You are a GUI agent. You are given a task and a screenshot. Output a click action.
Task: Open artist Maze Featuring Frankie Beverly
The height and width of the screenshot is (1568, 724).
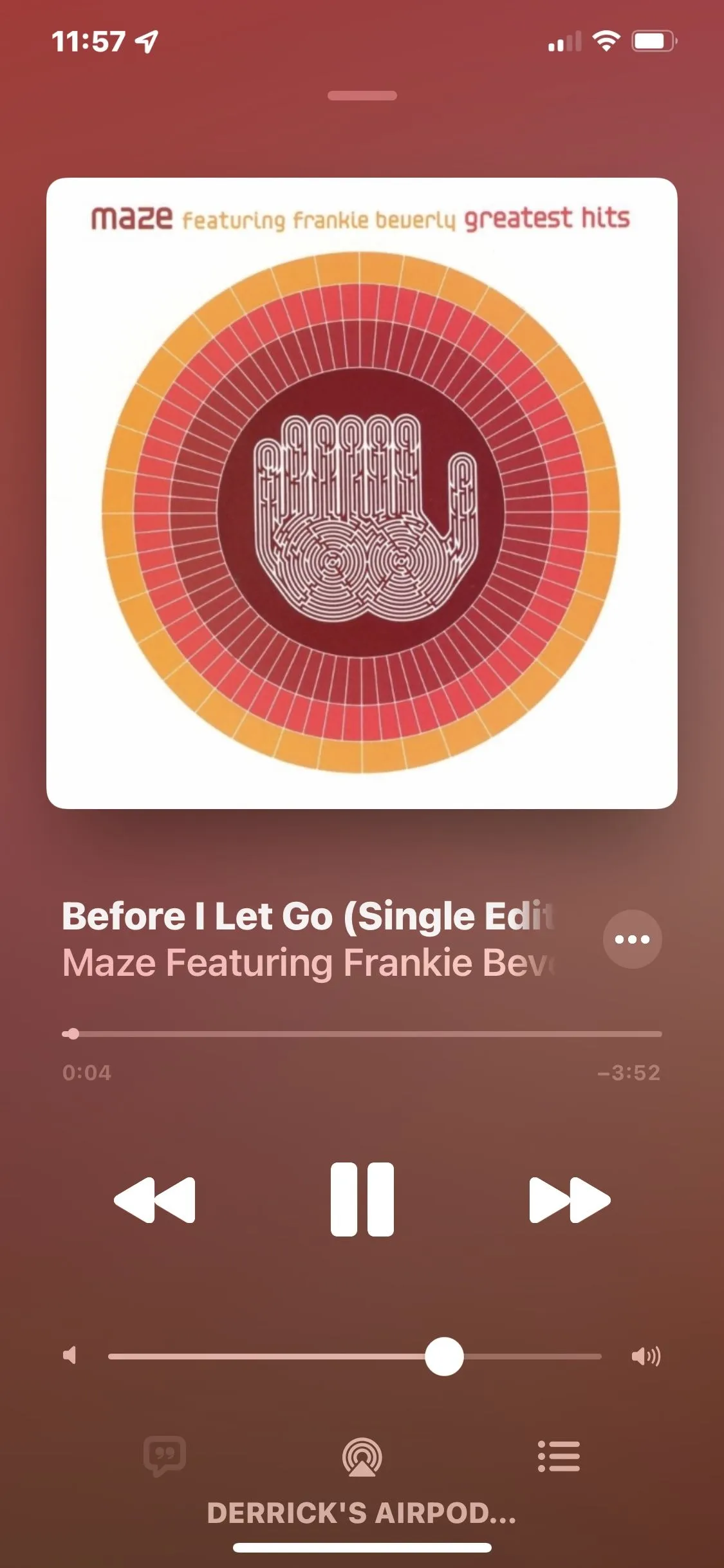point(309,963)
